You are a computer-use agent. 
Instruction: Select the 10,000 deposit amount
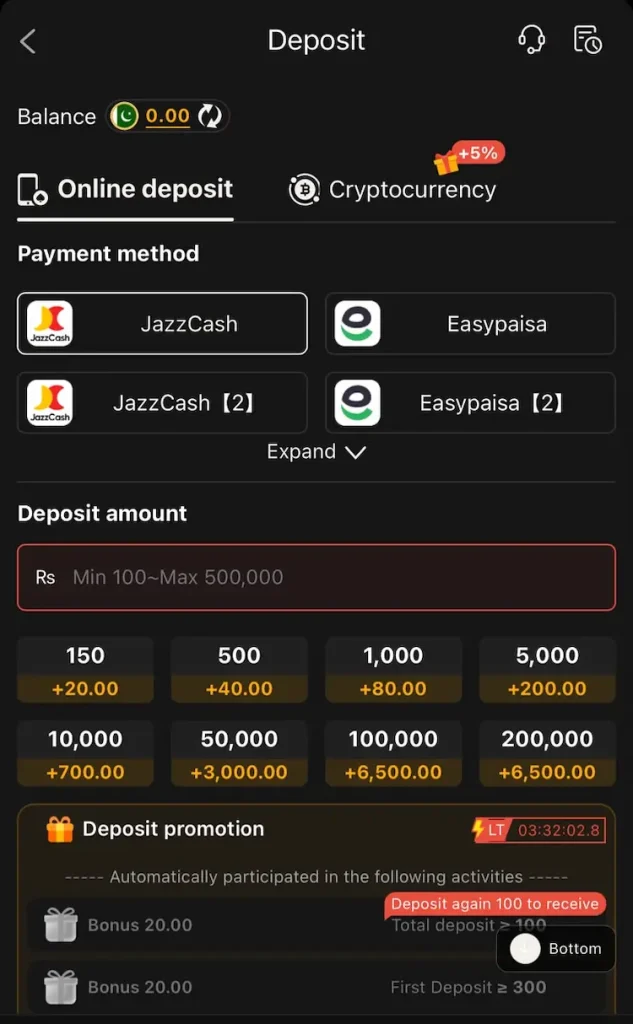tap(86, 754)
